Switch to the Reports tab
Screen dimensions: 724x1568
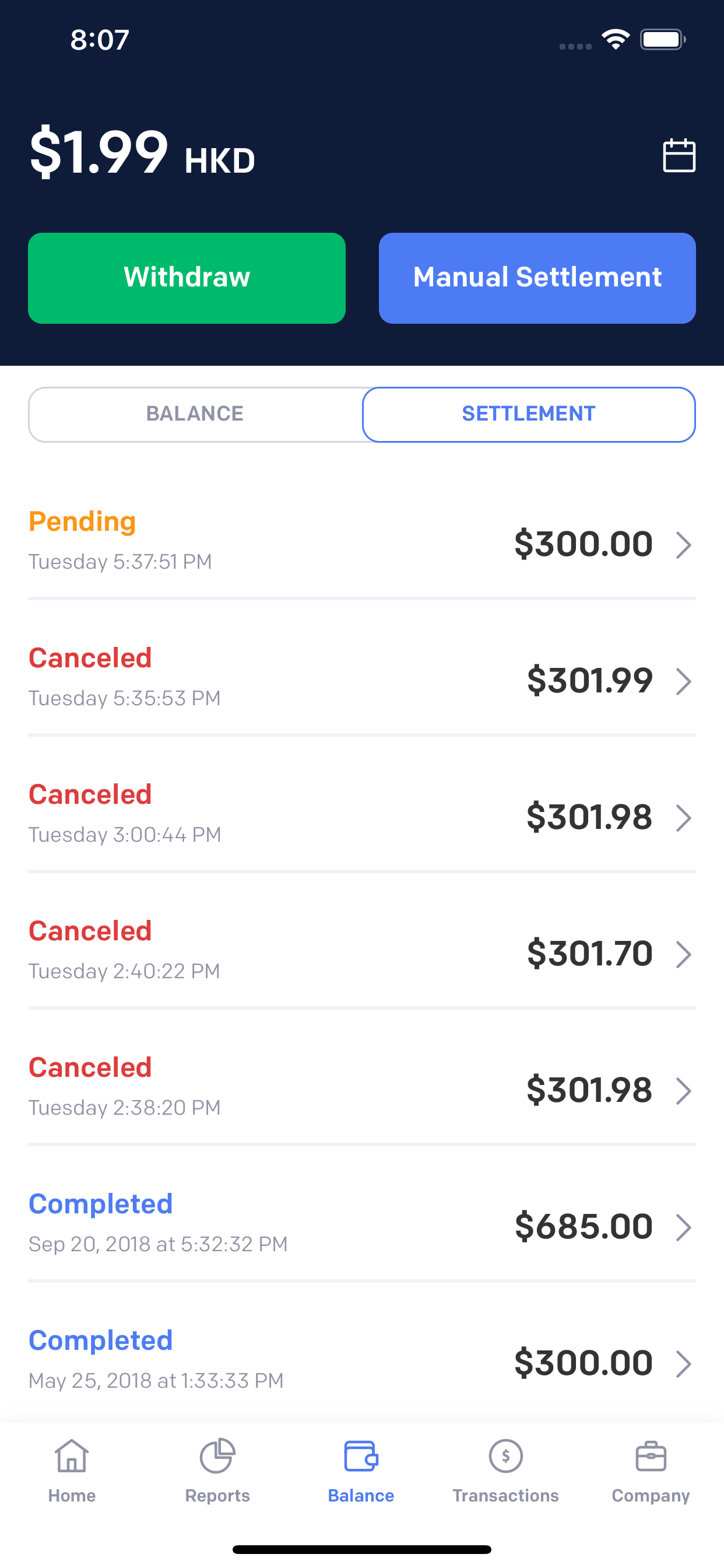pos(217,1471)
